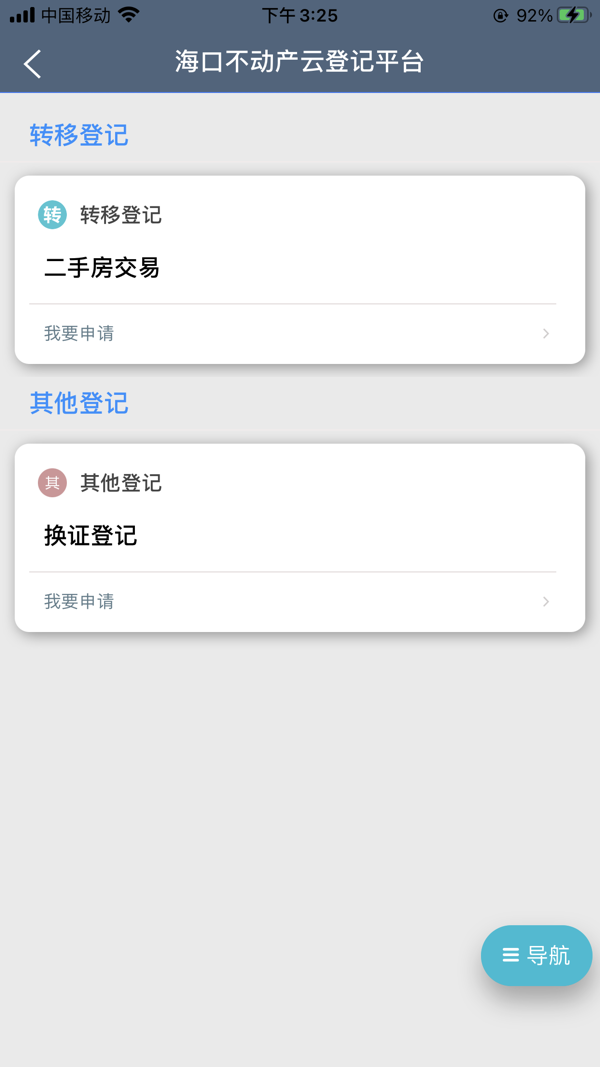Open the 二手房交易 card

(299, 269)
